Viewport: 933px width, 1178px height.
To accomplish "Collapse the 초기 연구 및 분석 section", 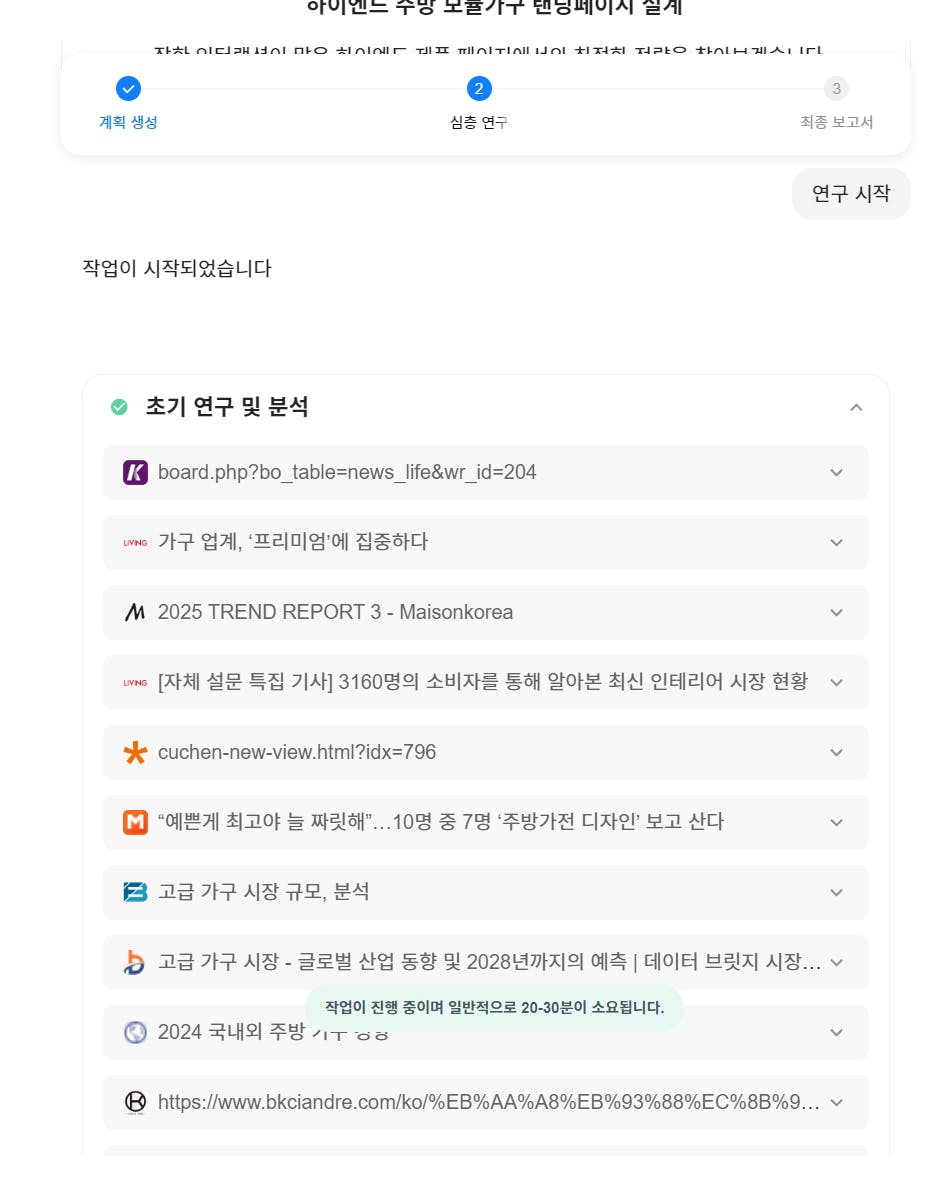I will (x=855, y=407).
